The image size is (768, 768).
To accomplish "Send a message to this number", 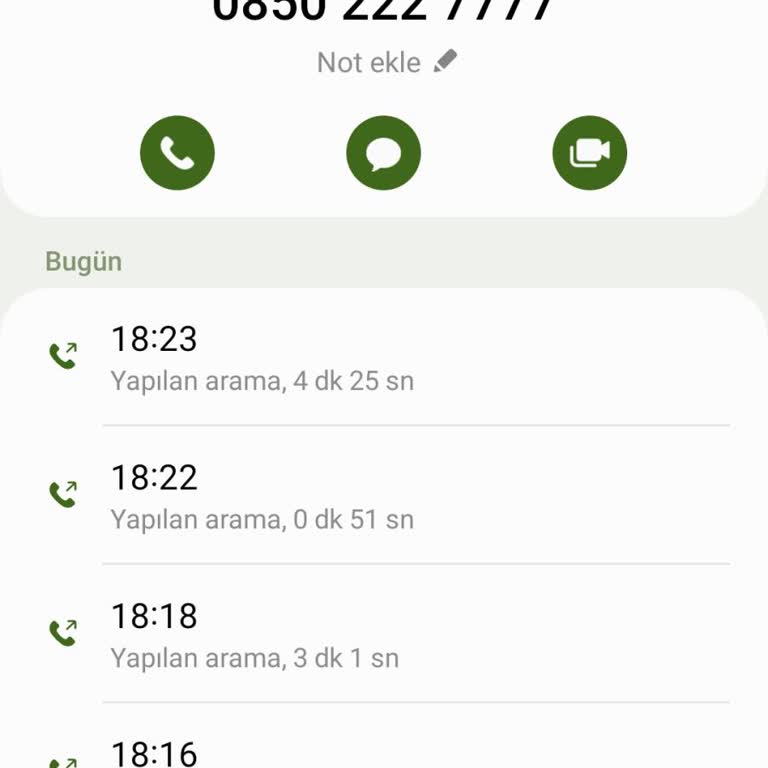I will [x=383, y=153].
